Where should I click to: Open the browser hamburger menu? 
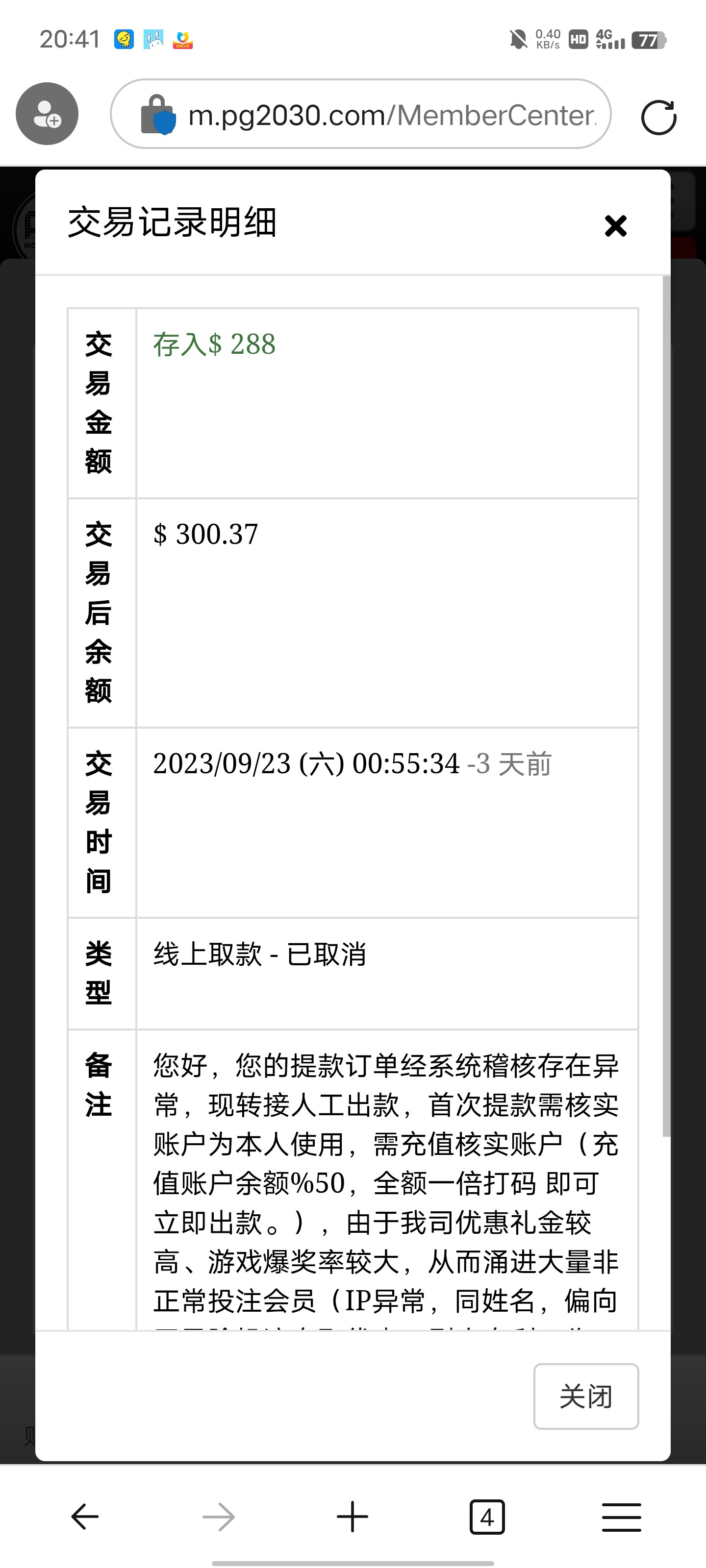pos(621,1516)
